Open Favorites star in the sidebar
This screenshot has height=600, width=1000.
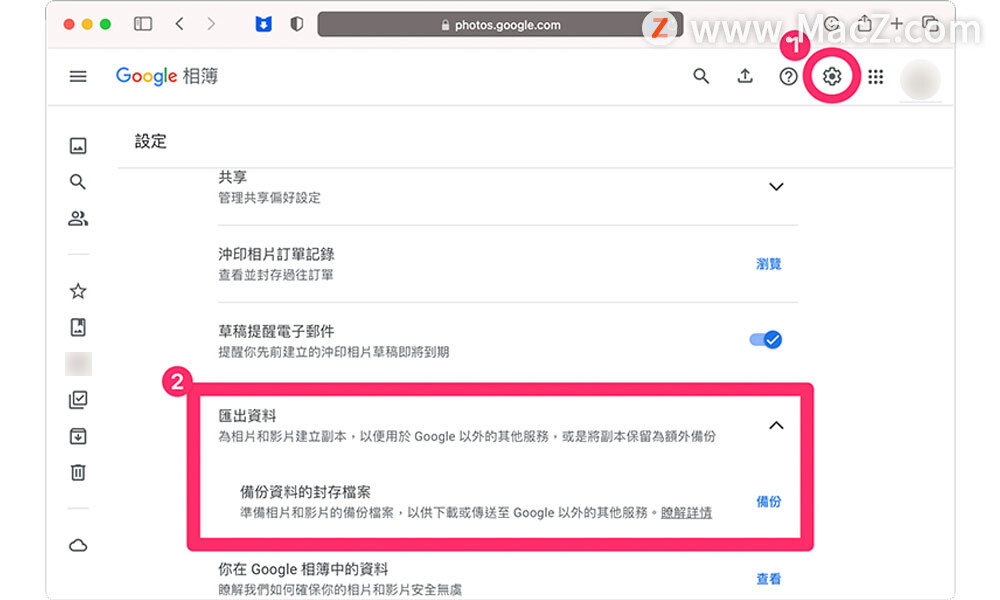(78, 291)
